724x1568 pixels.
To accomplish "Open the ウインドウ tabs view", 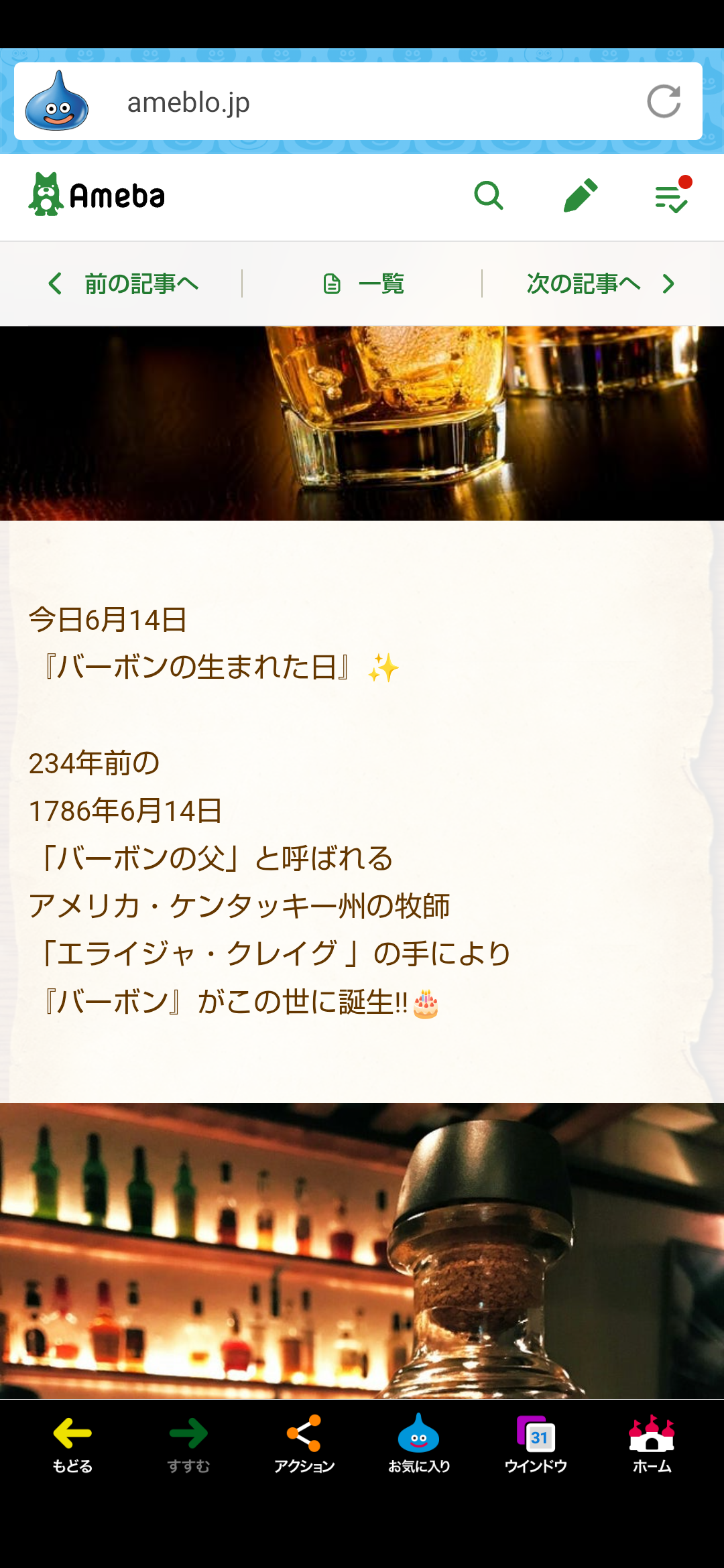I will pos(535,1444).
